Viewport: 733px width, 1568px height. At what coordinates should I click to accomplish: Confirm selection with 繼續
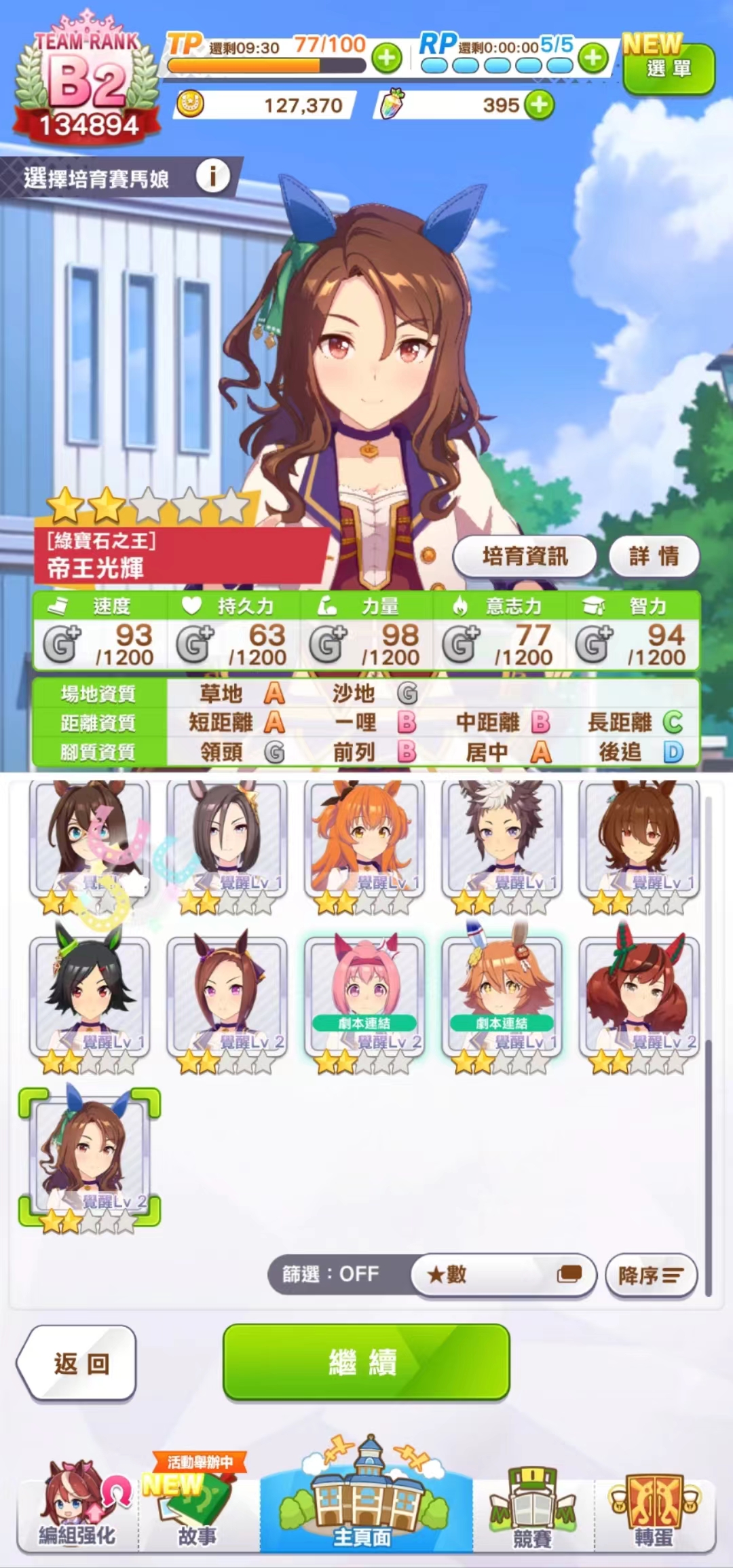pyautogui.click(x=366, y=1362)
